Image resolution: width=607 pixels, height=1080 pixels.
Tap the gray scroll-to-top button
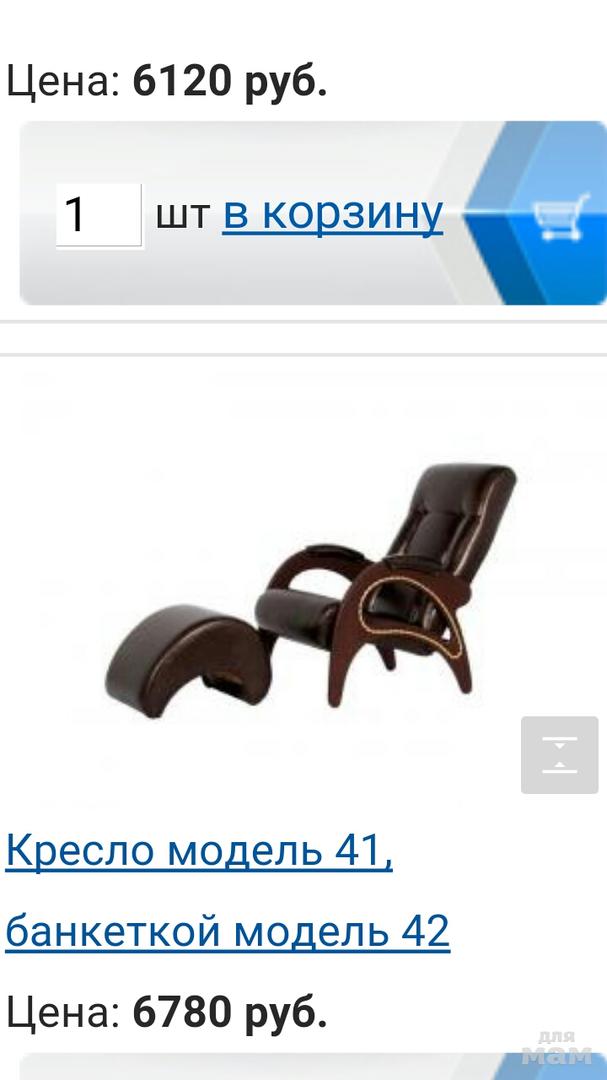[x=559, y=755]
